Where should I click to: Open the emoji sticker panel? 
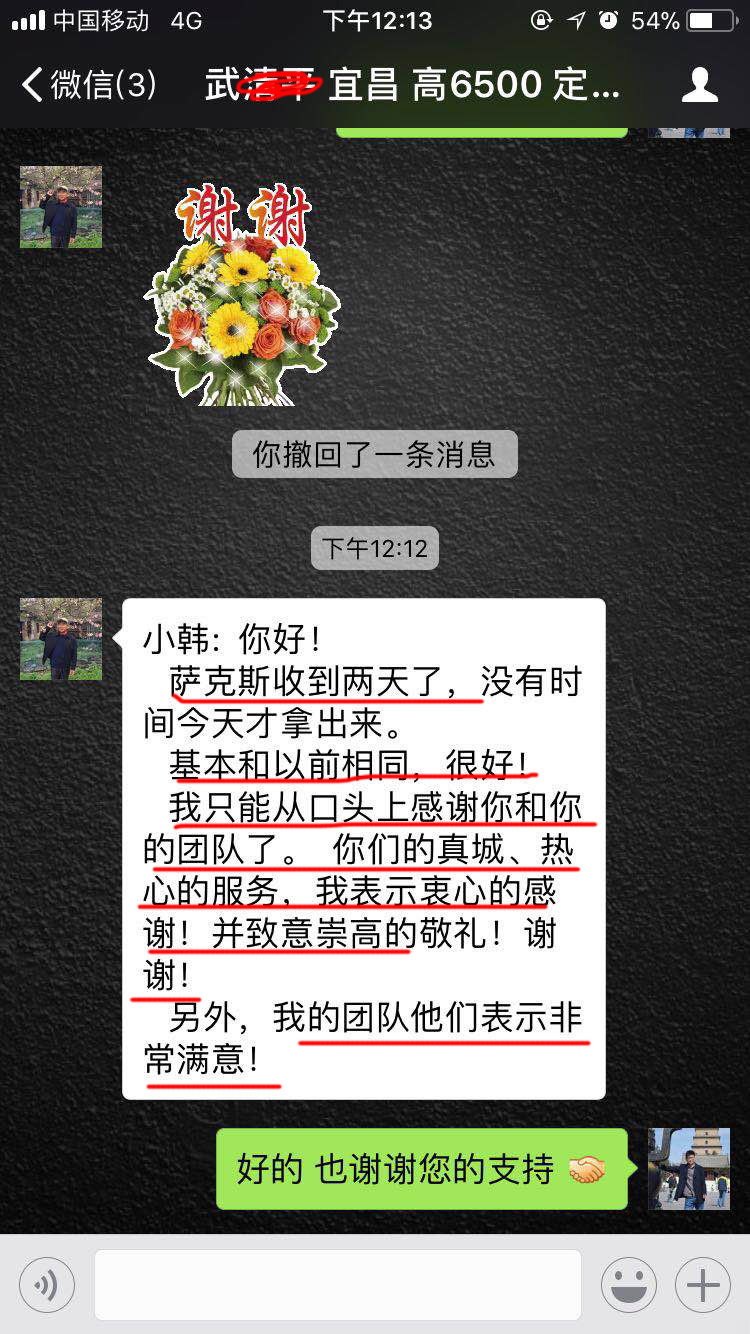coord(629,1284)
